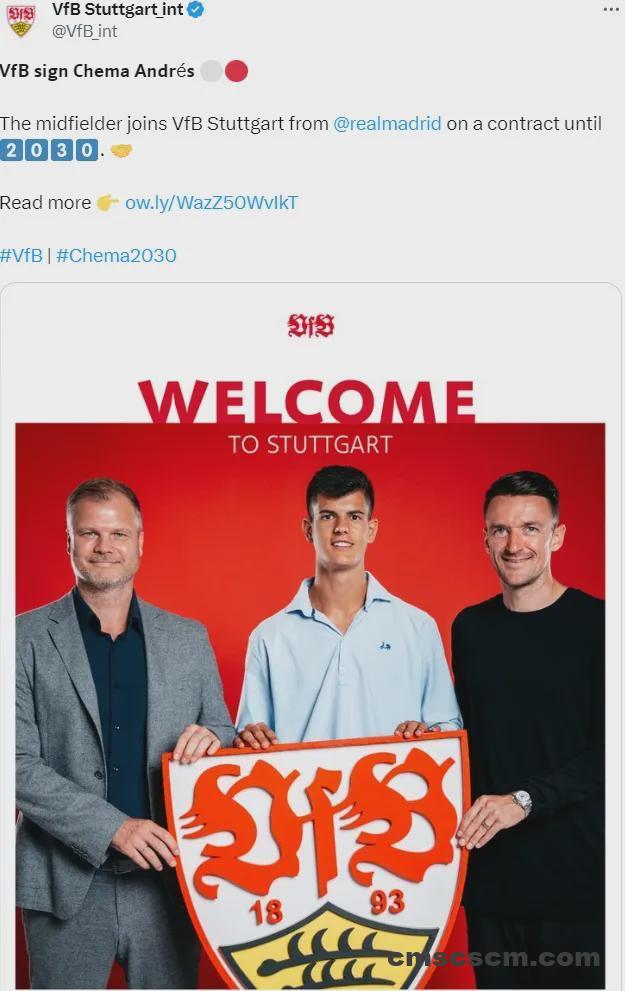Viewport: 625px width, 991px height.
Task: Open the #Chema2030 hashtag
Action: 116,255
